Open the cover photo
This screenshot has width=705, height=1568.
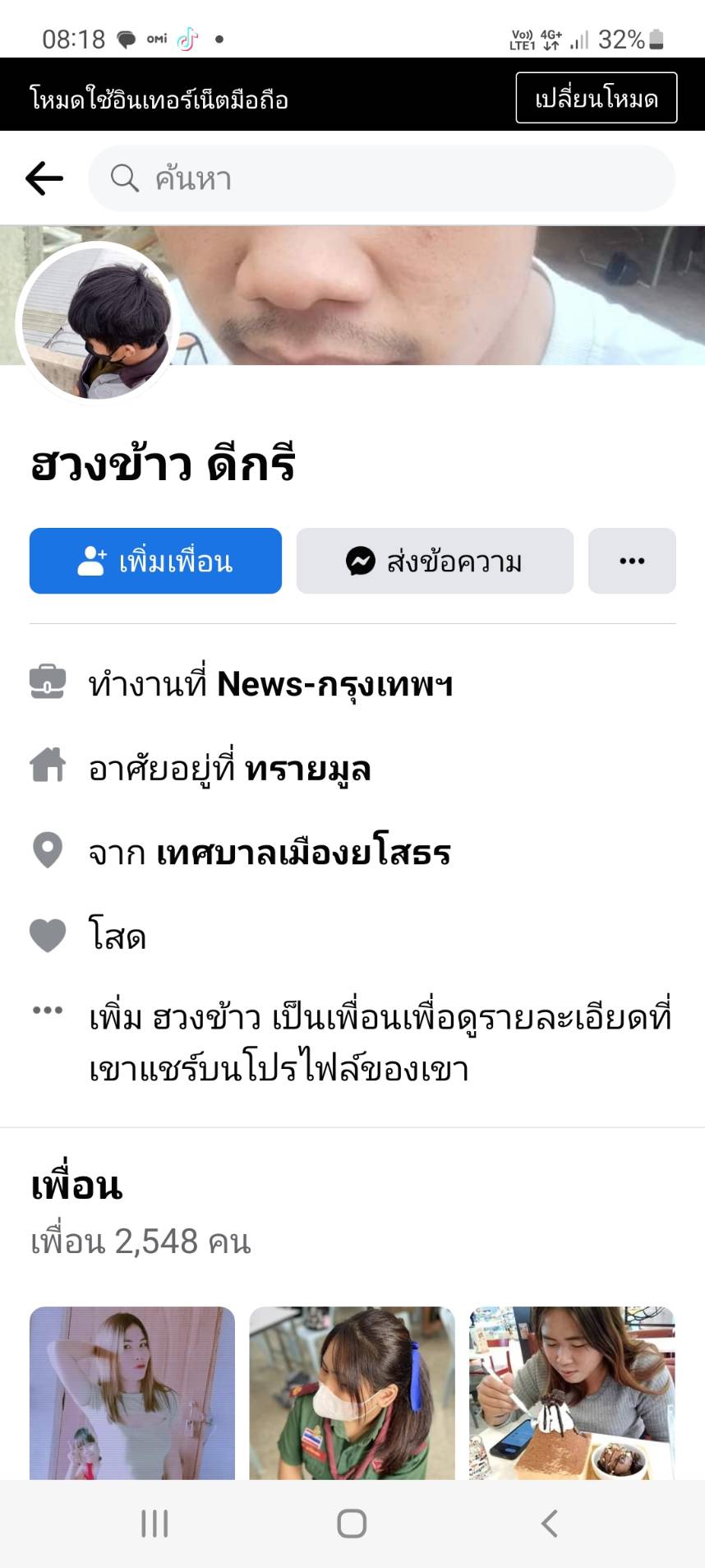(444, 294)
